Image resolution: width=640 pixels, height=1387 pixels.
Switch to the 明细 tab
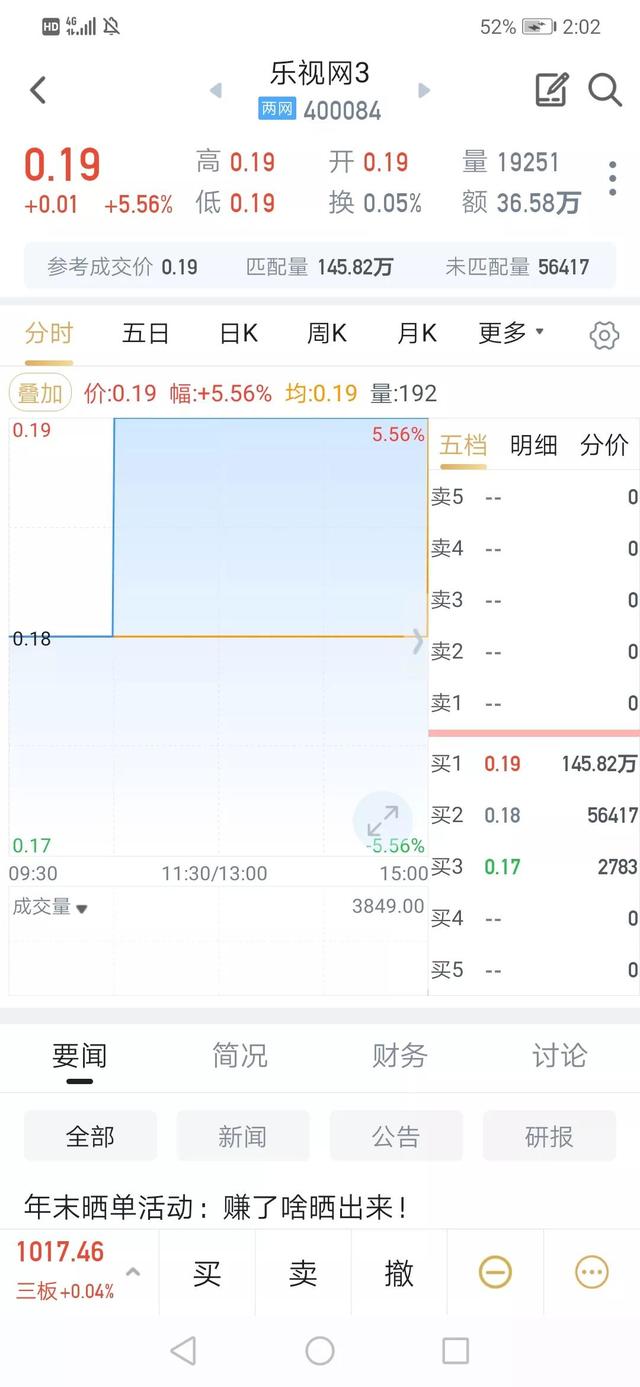coord(533,445)
